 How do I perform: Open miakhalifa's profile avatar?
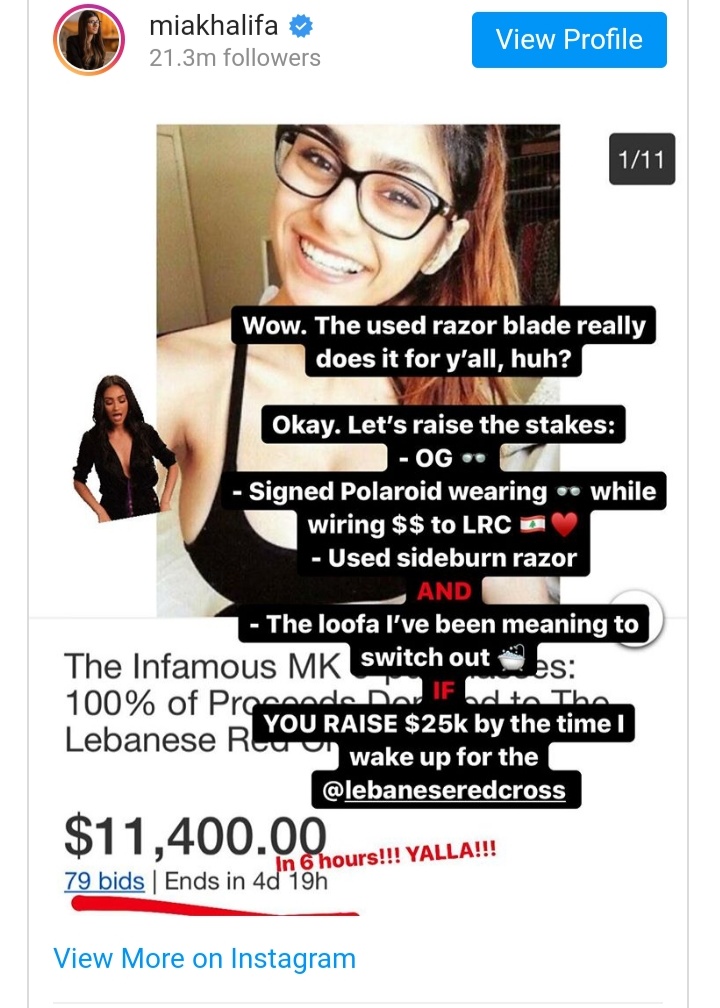[x=87, y=40]
